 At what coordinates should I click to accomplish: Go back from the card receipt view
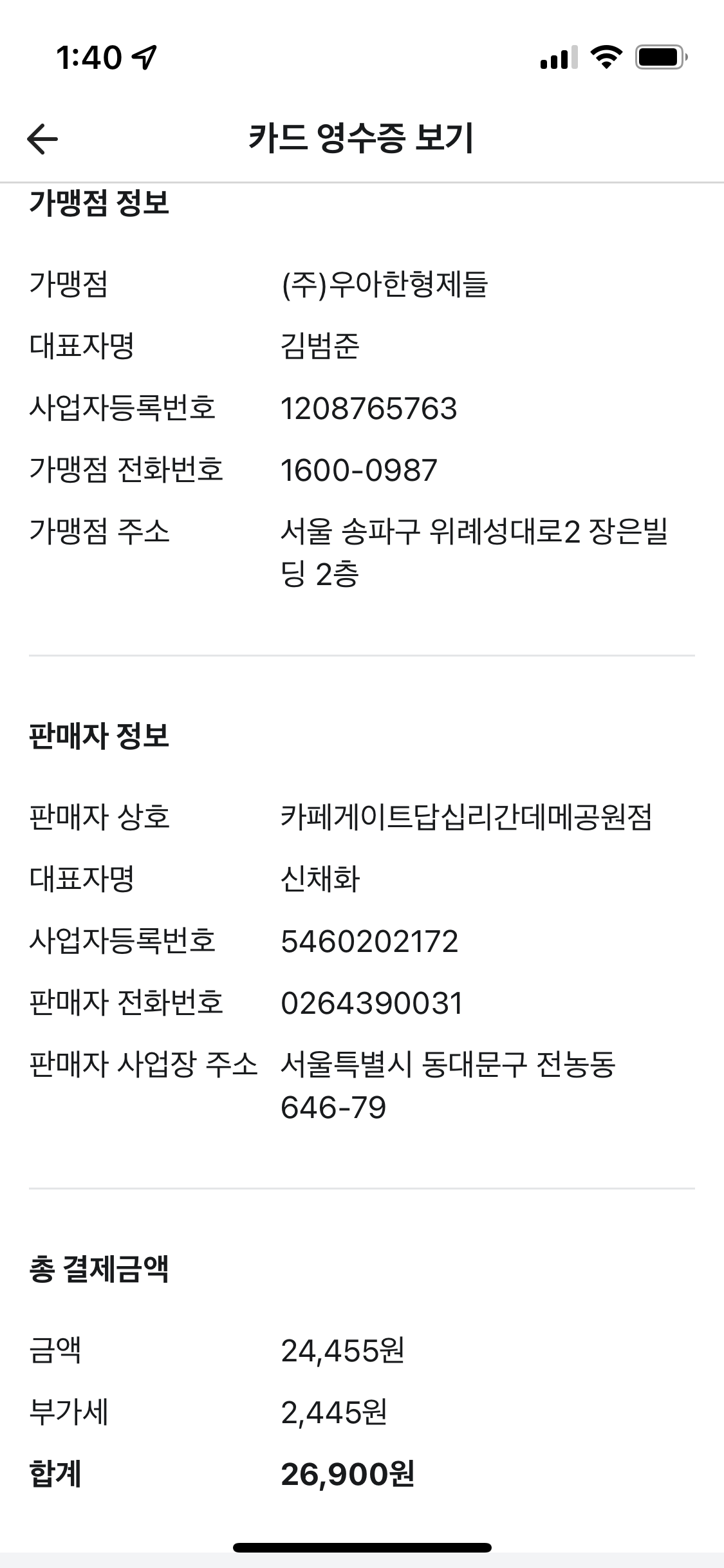[42, 138]
